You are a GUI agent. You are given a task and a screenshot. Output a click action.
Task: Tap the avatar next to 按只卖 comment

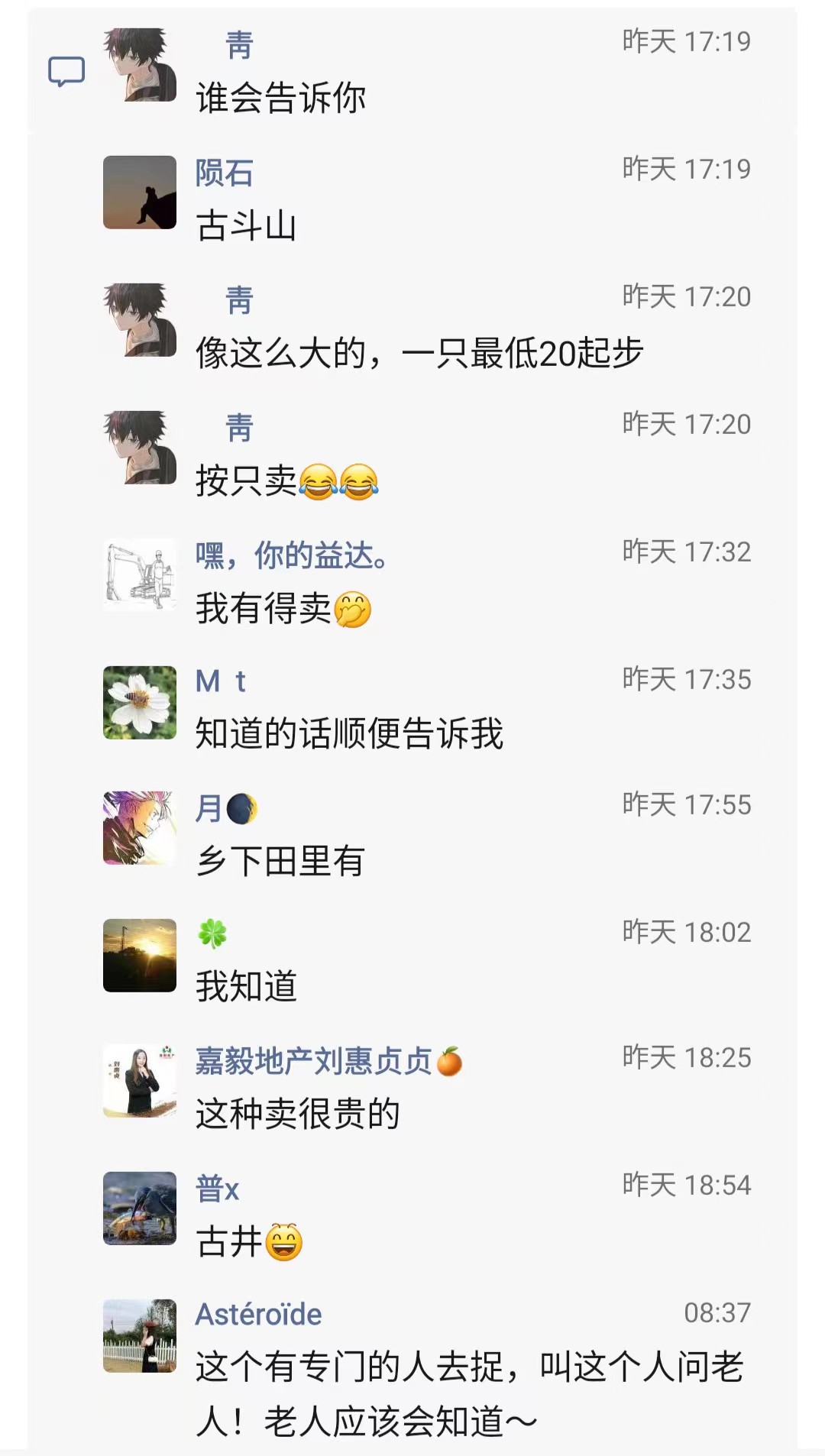140,448
